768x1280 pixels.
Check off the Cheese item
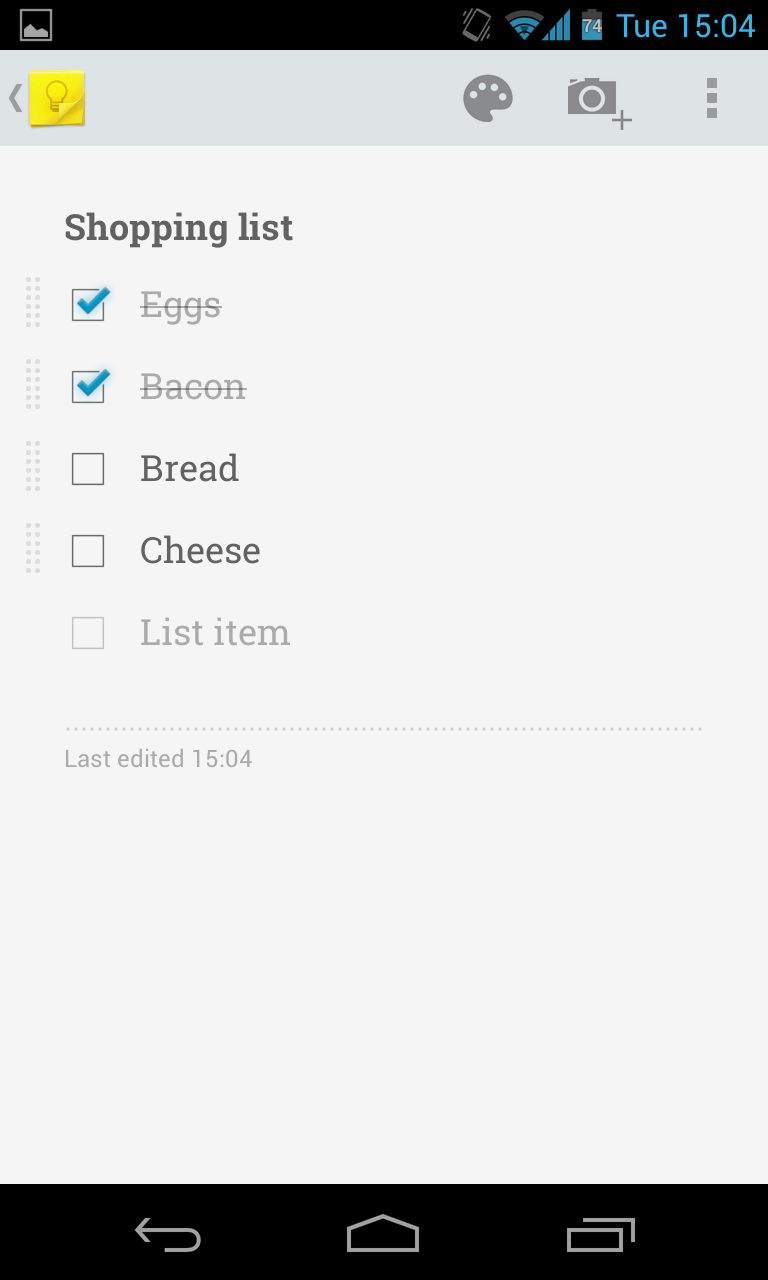pyautogui.click(x=88, y=550)
